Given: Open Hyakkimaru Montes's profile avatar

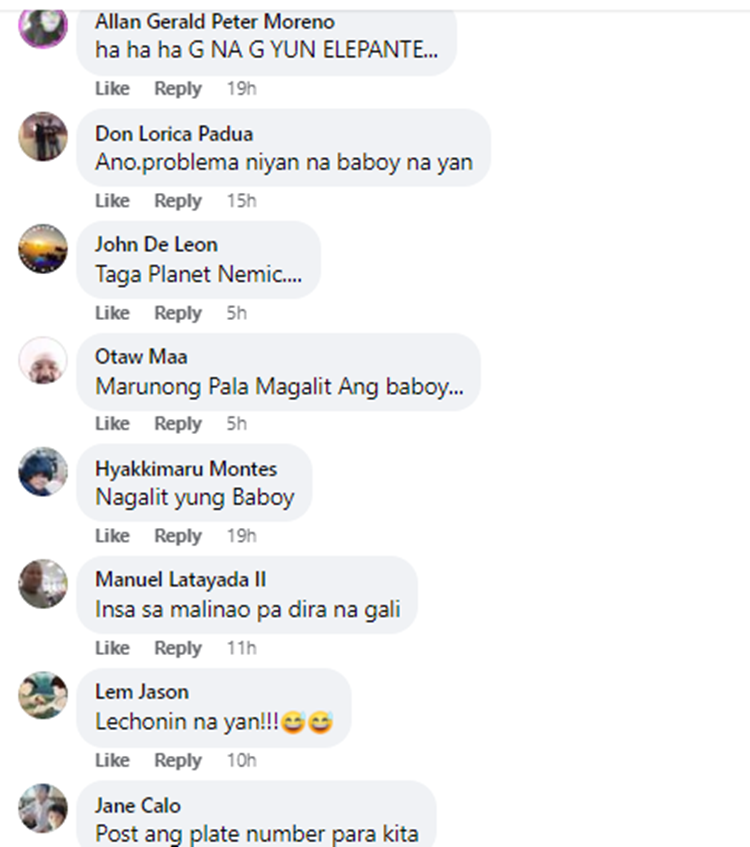Looking at the screenshot, I should point(43,472).
